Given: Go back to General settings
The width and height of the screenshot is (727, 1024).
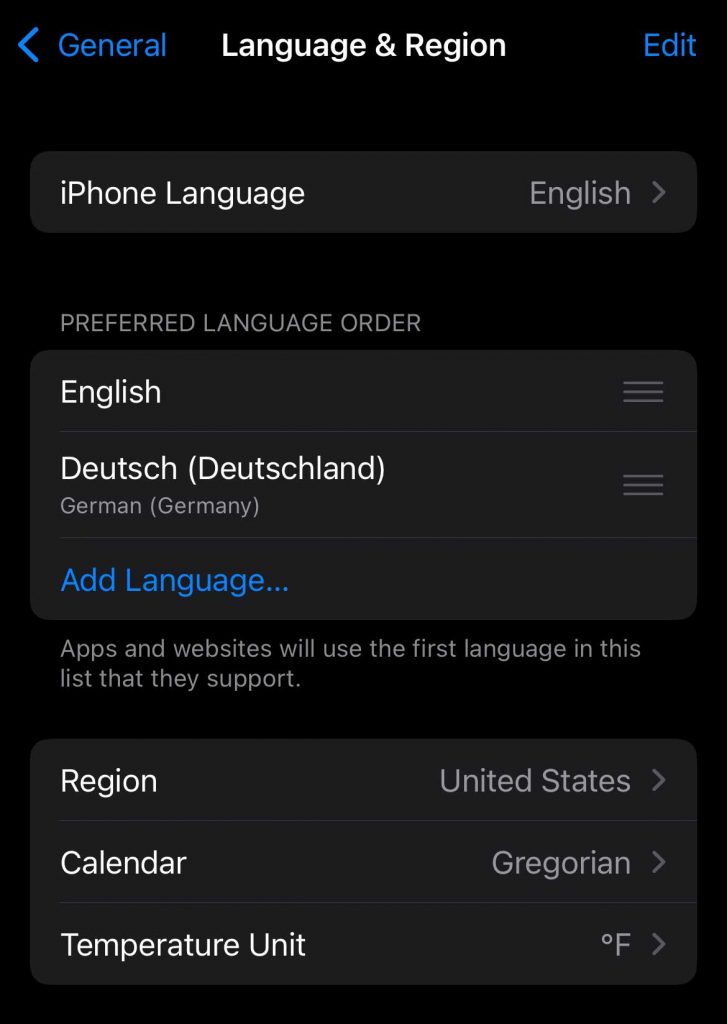Looking at the screenshot, I should pyautogui.click(x=92, y=46).
